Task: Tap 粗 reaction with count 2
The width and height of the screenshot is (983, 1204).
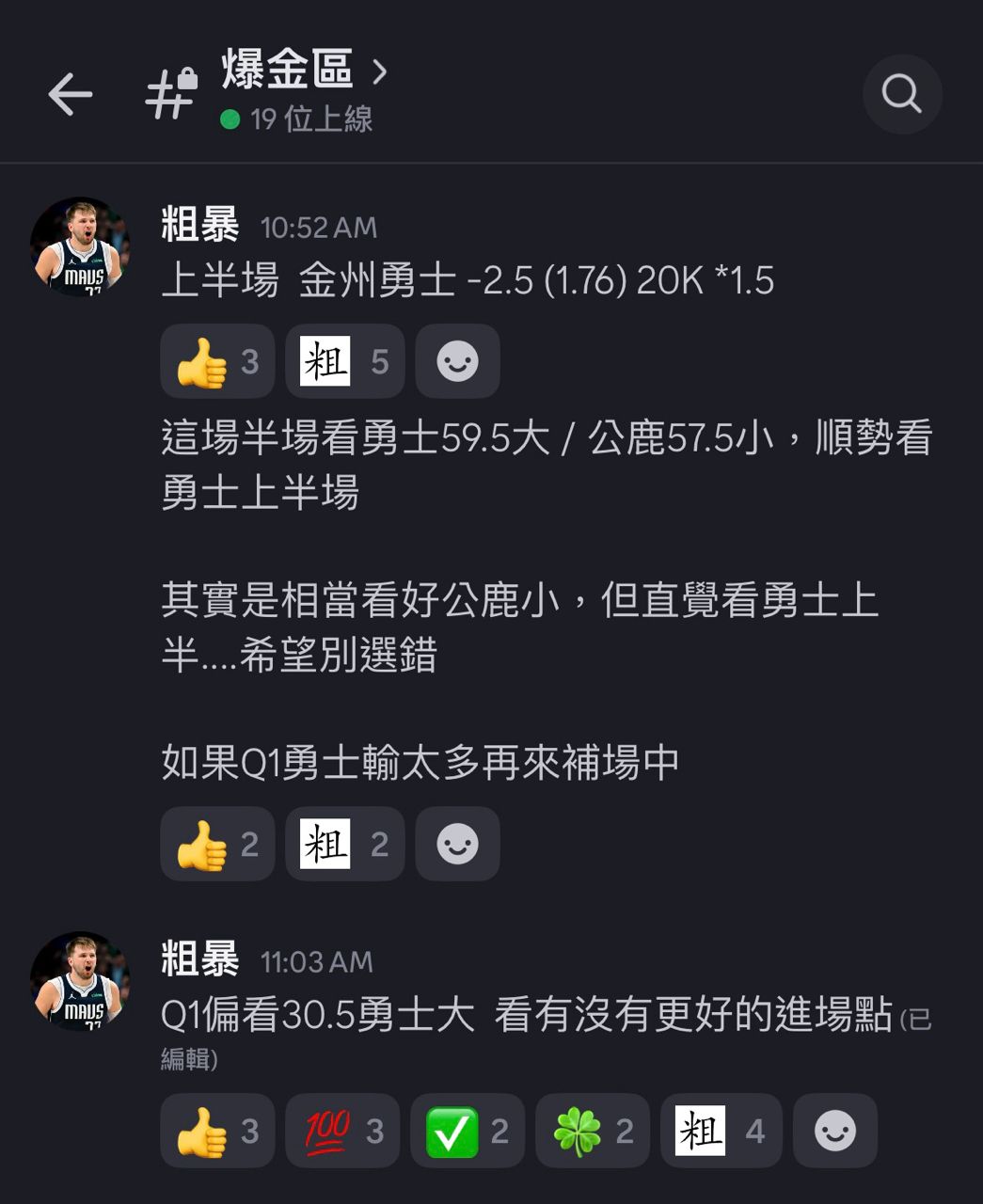Action: pyautogui.click(x=344, y=844)
